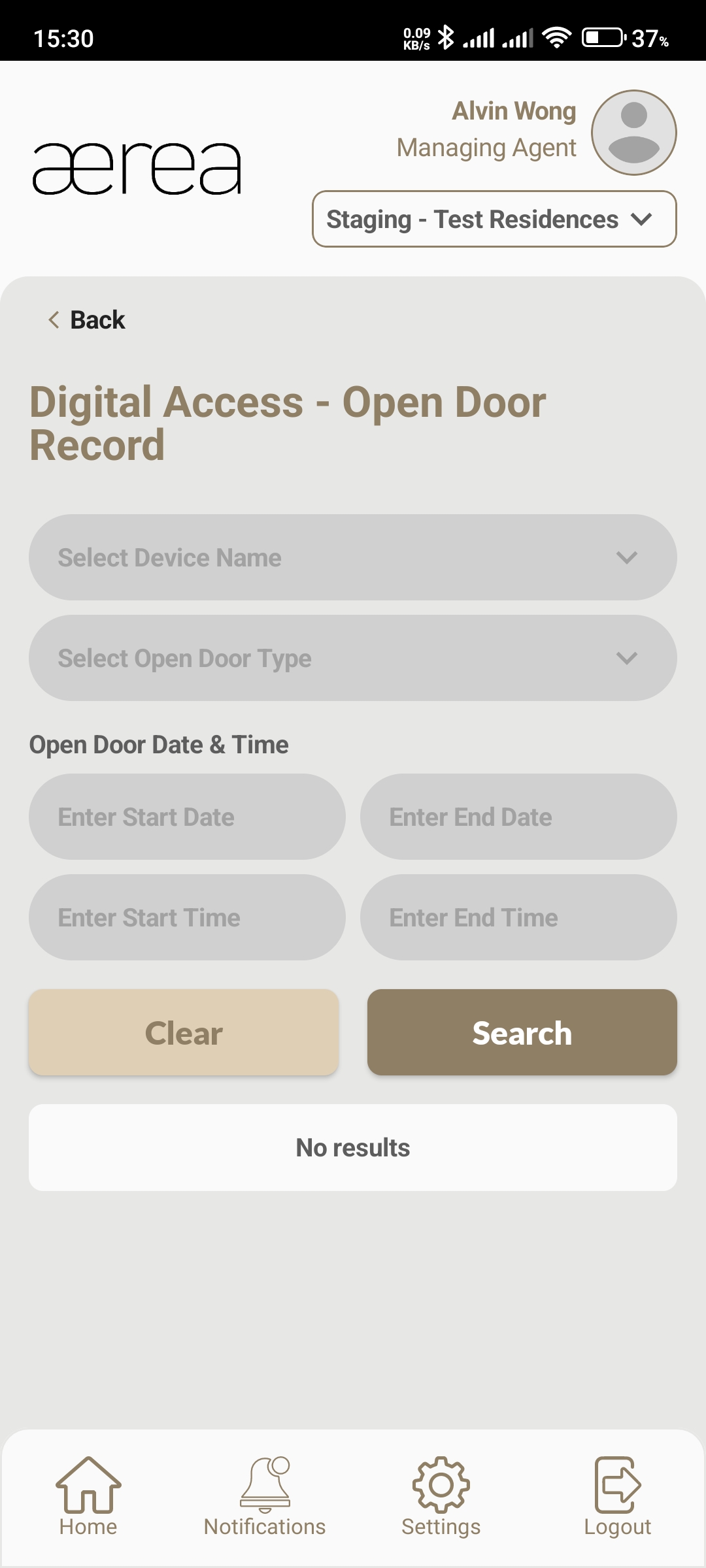706x1568 pixels.
Task: Tap the Enter End Date field
Action: 518,817
